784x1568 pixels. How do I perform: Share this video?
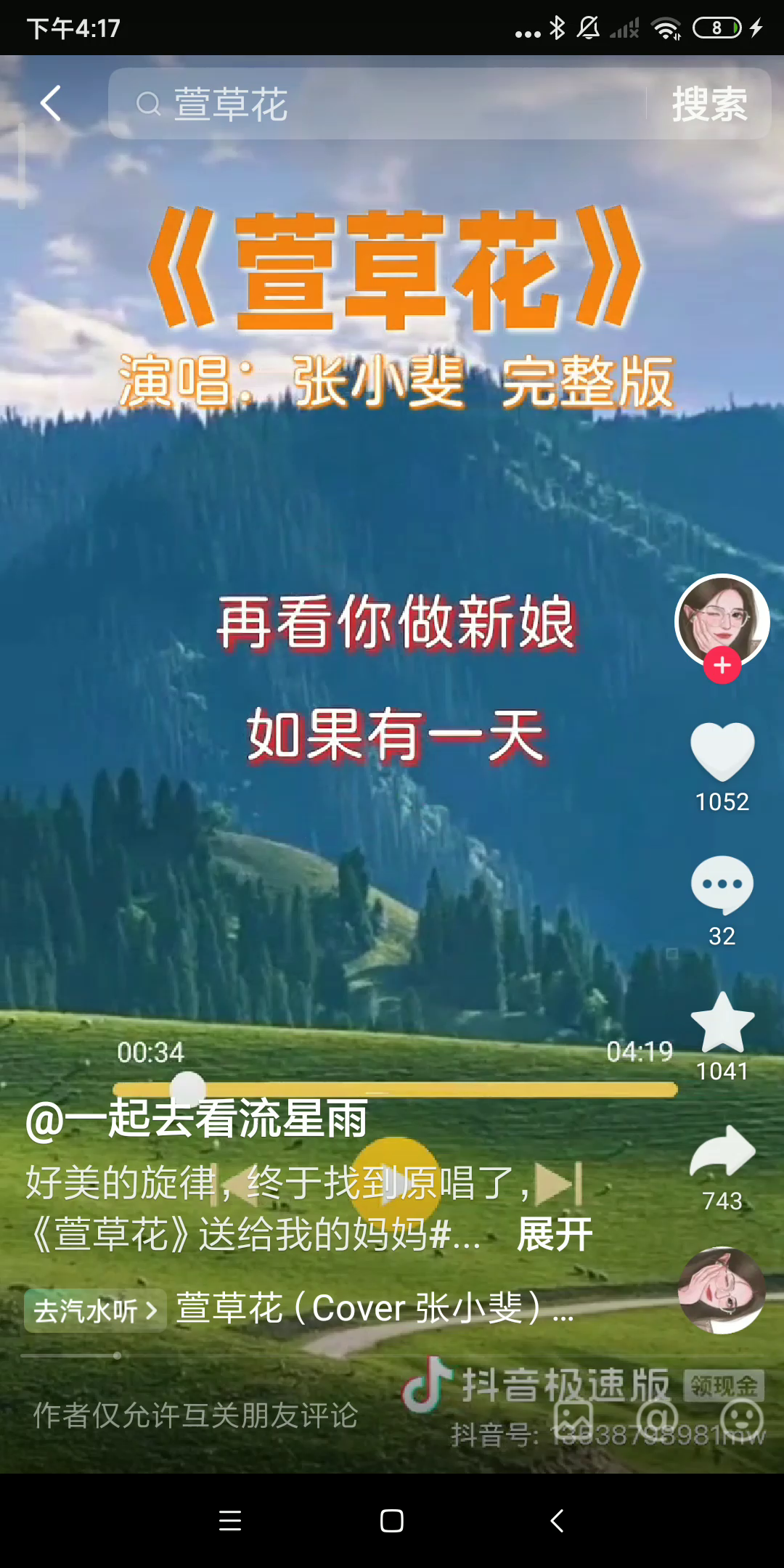[722, 1152]
